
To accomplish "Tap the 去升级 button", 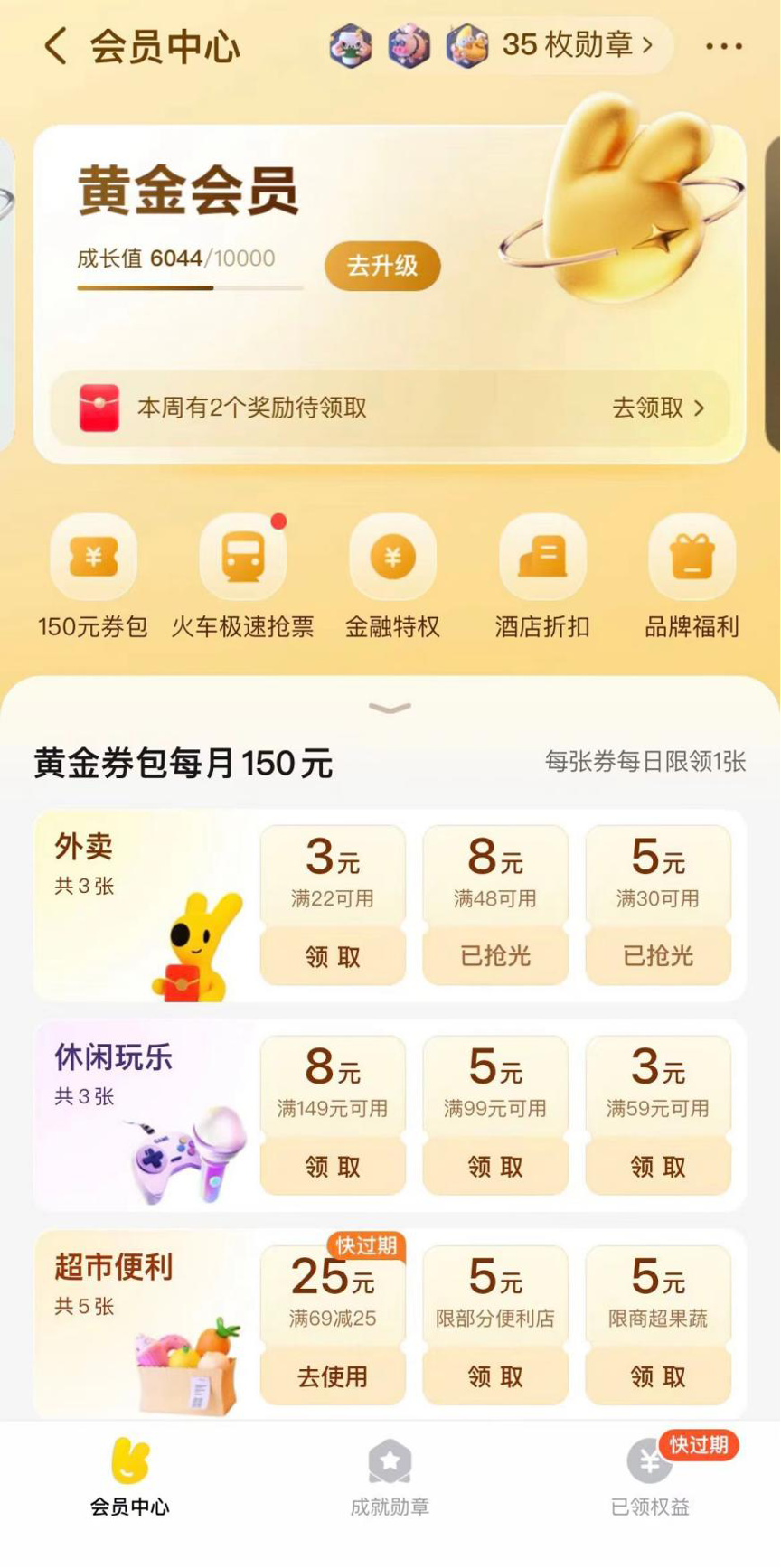I will (382, 266).
